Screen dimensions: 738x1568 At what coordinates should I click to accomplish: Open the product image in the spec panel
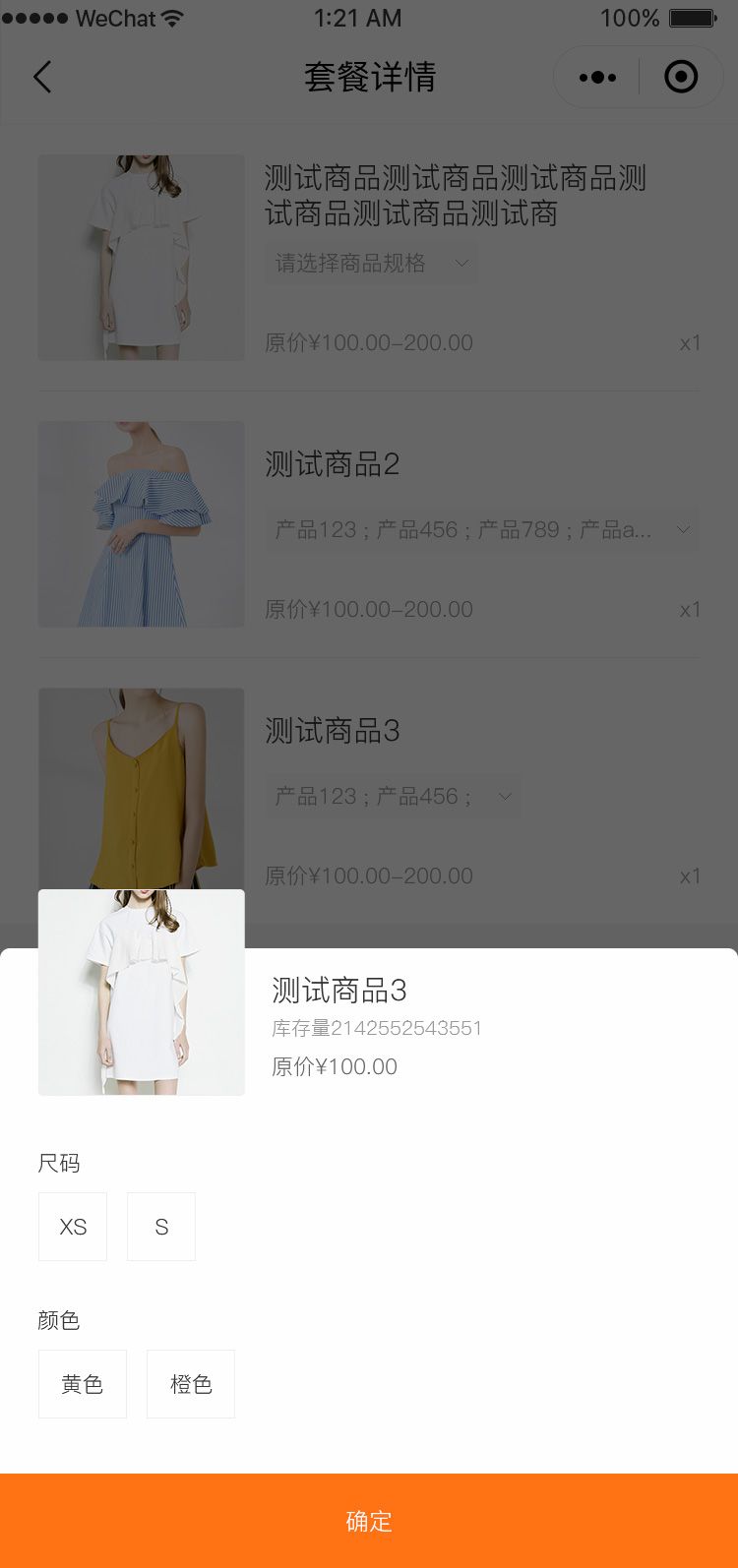142,993
